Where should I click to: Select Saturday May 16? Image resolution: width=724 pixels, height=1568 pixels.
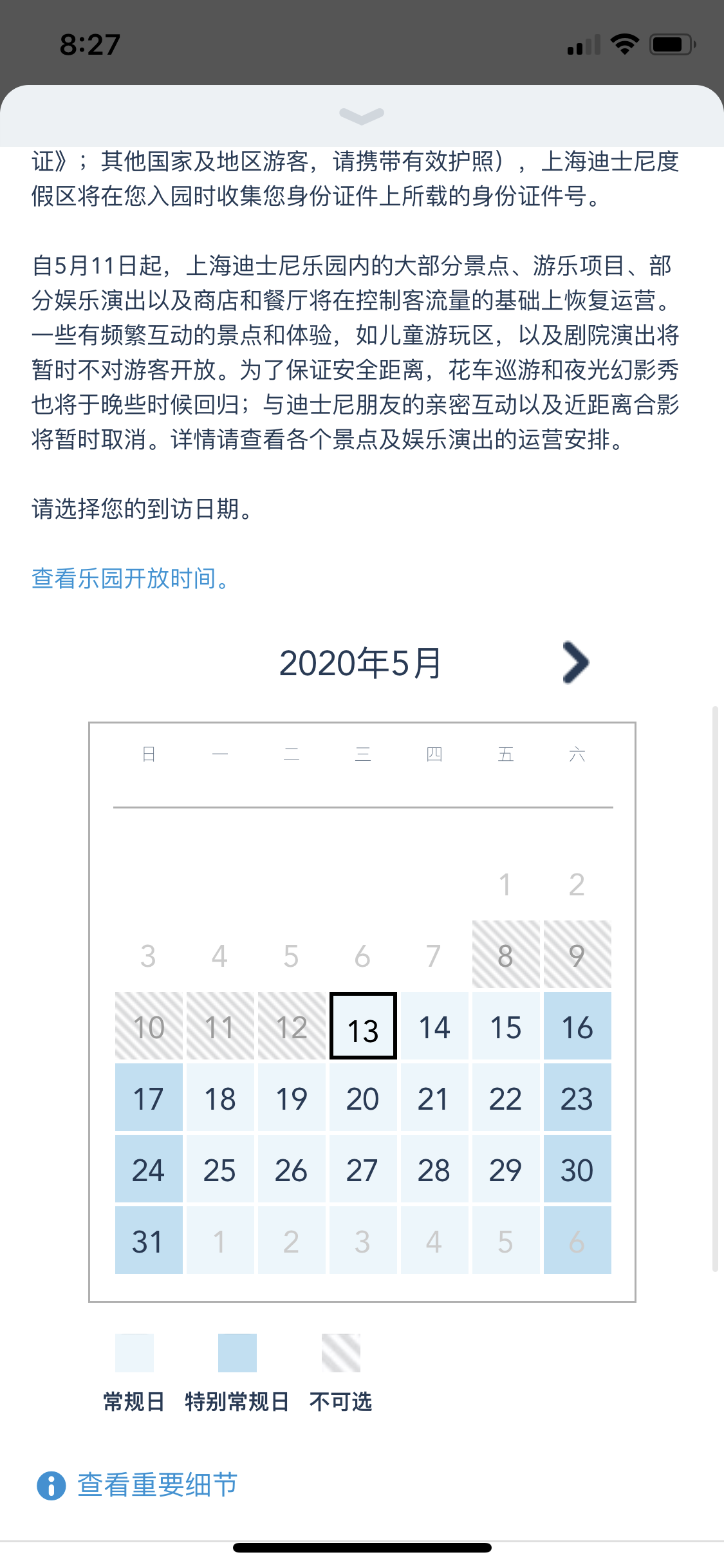[x=577, y=1026]
